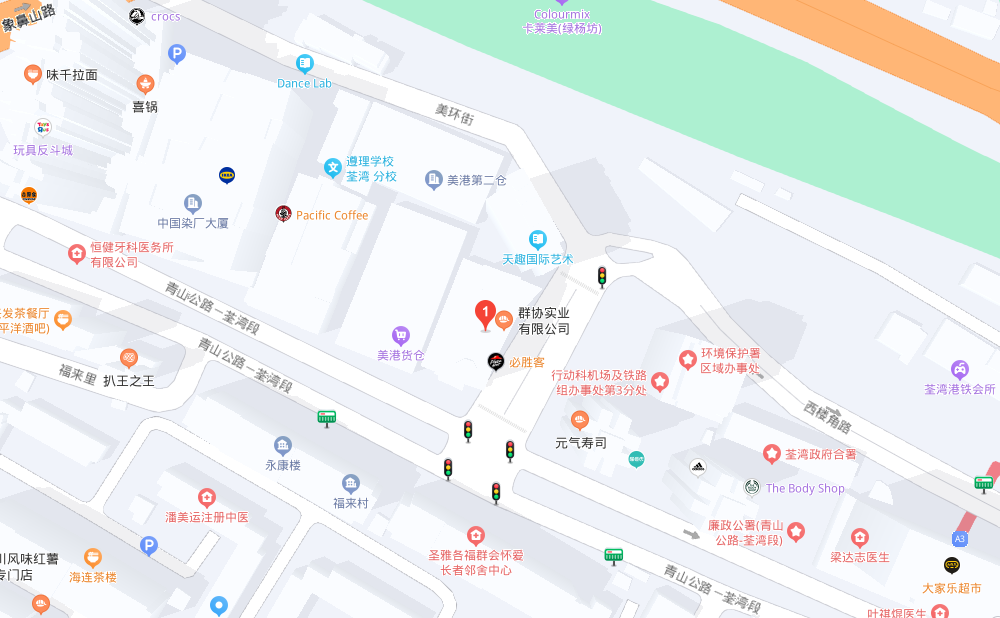Open 永康楼 building marker
Viewport: 1000px width, 618px height.
[x=283, y=445]
